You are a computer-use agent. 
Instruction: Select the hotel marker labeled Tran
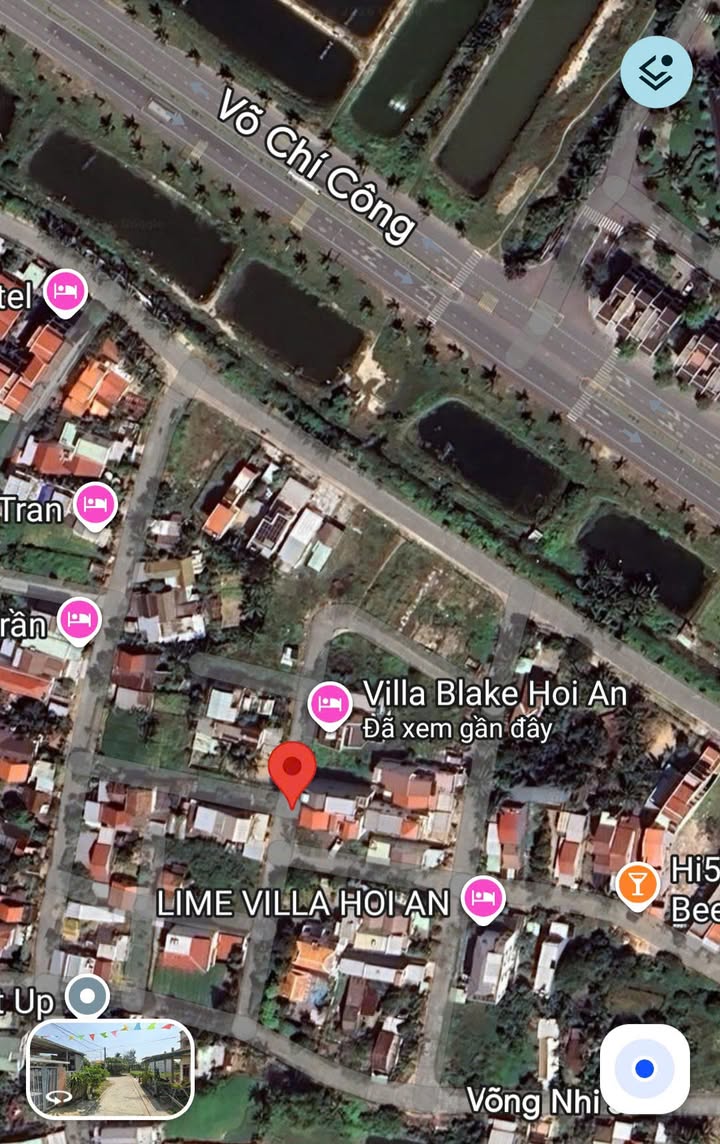pyautogui.click(x=95, y=506)
